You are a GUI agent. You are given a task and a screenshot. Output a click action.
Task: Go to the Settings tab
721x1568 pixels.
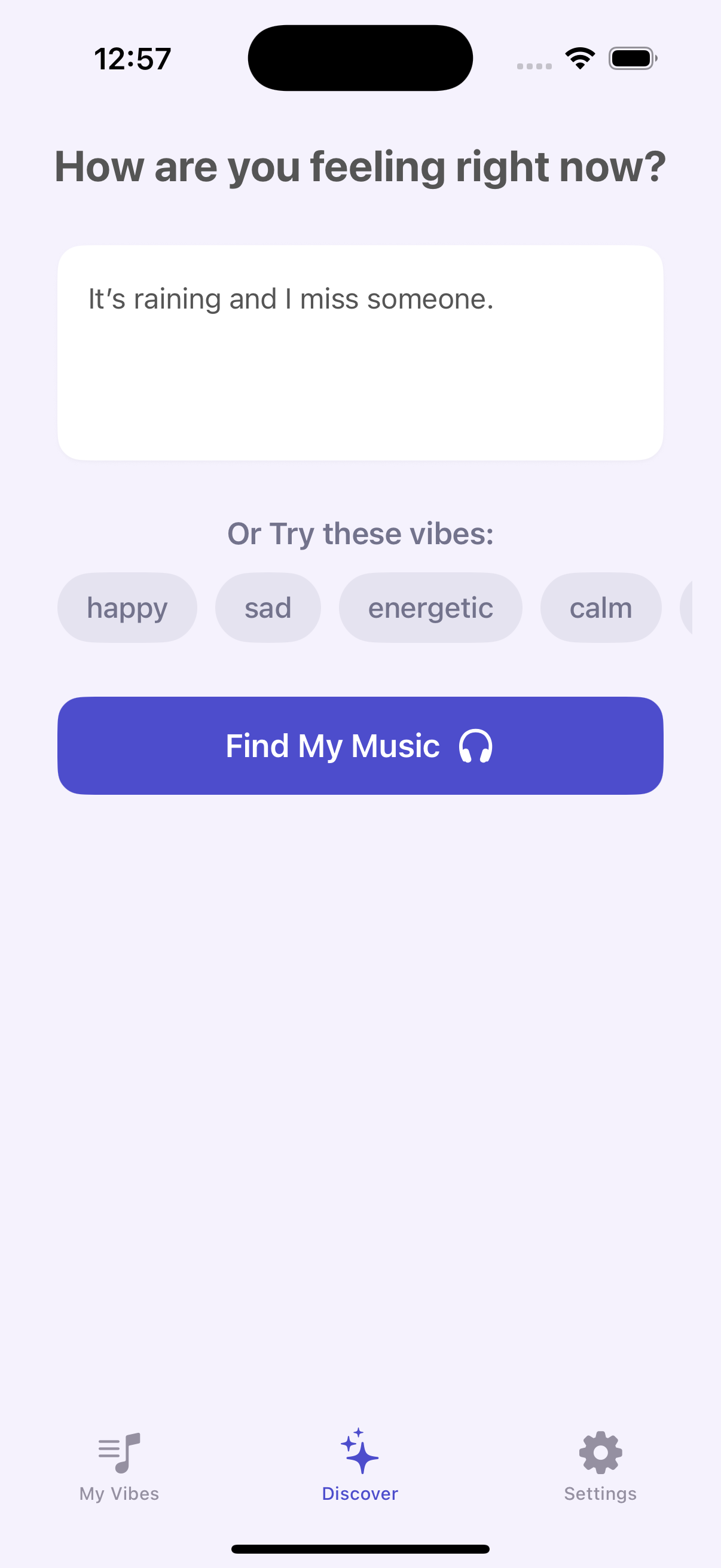click(x=600, y=1467)
